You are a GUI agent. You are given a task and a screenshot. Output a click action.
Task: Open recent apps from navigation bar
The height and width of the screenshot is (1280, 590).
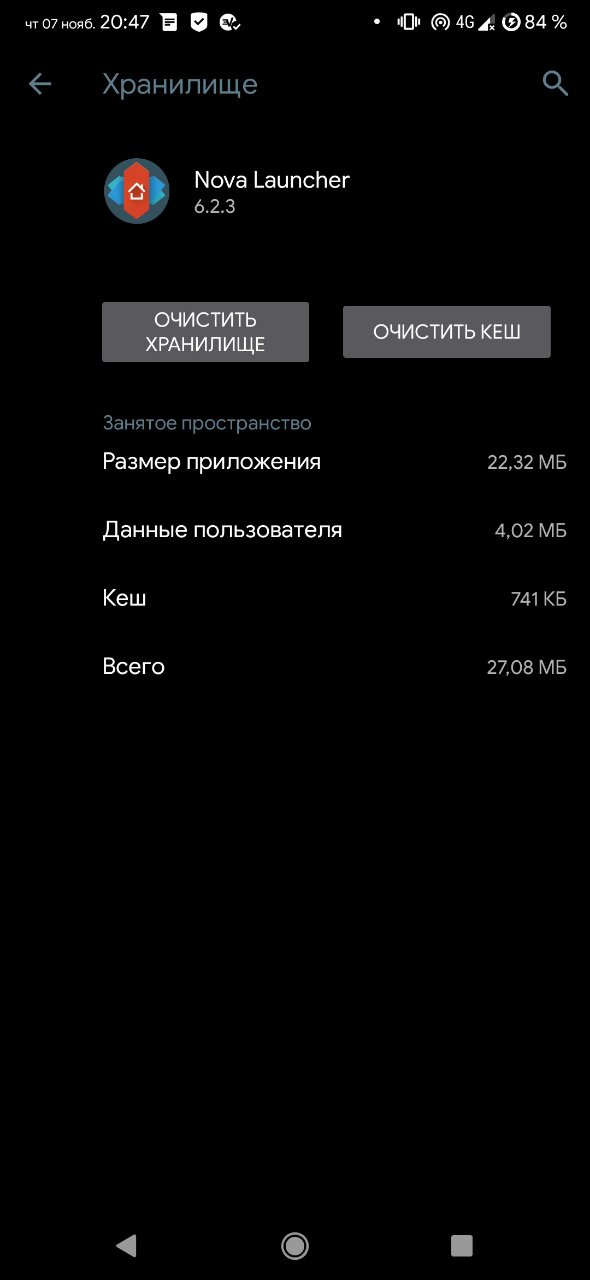[462, 1245]
